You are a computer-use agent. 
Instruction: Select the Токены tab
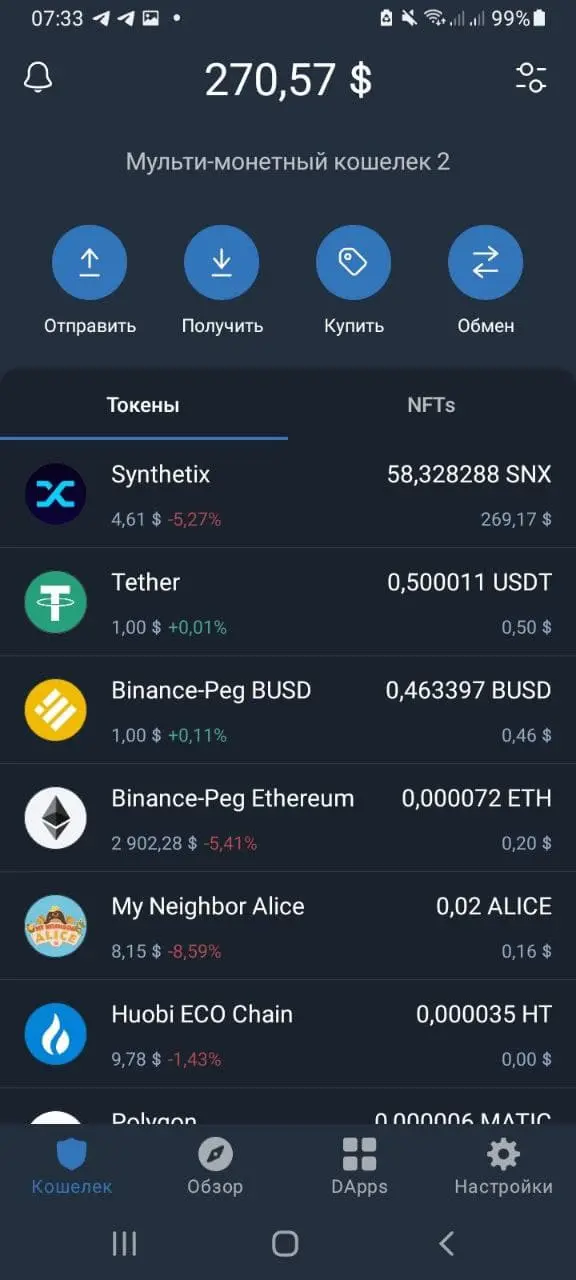[x=143, y=405]
